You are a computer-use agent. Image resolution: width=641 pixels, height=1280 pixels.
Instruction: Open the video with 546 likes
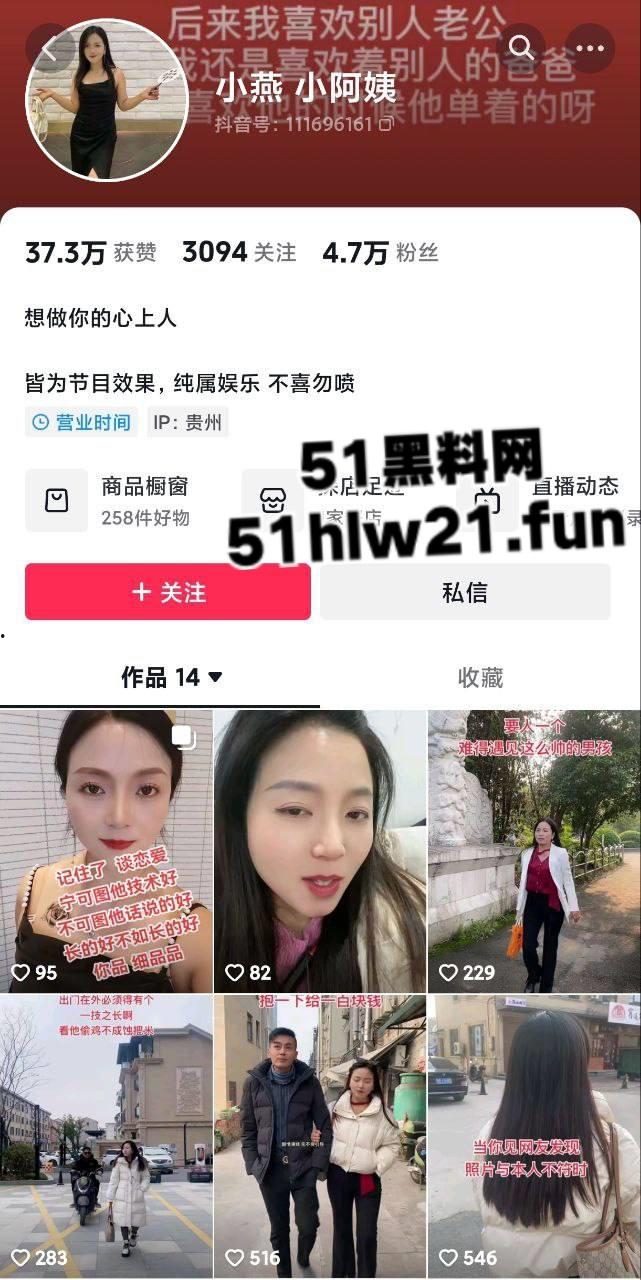pos(534,1136)
